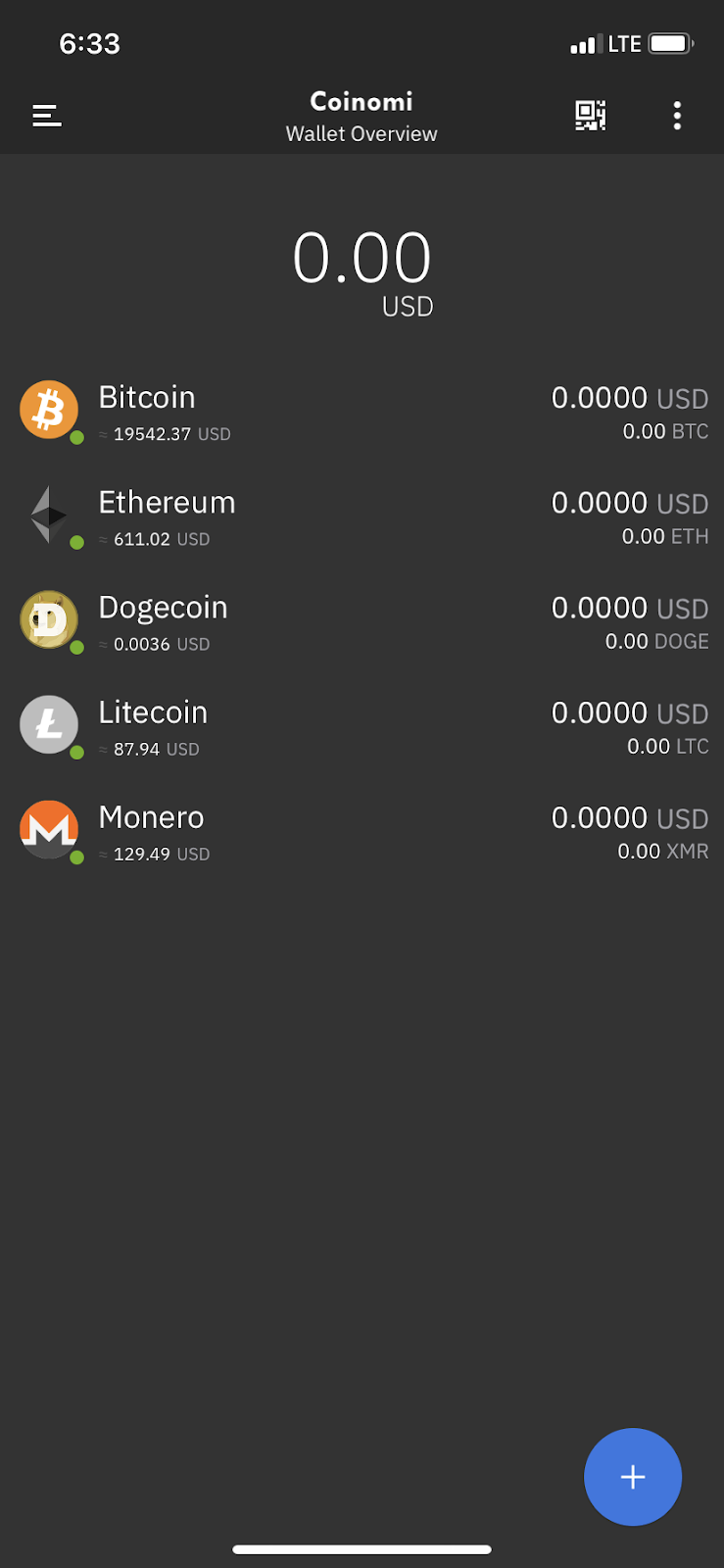This screenshot has height=1568, width=724.
Task: Select the Ethereum coin icon
Action: 49,514
